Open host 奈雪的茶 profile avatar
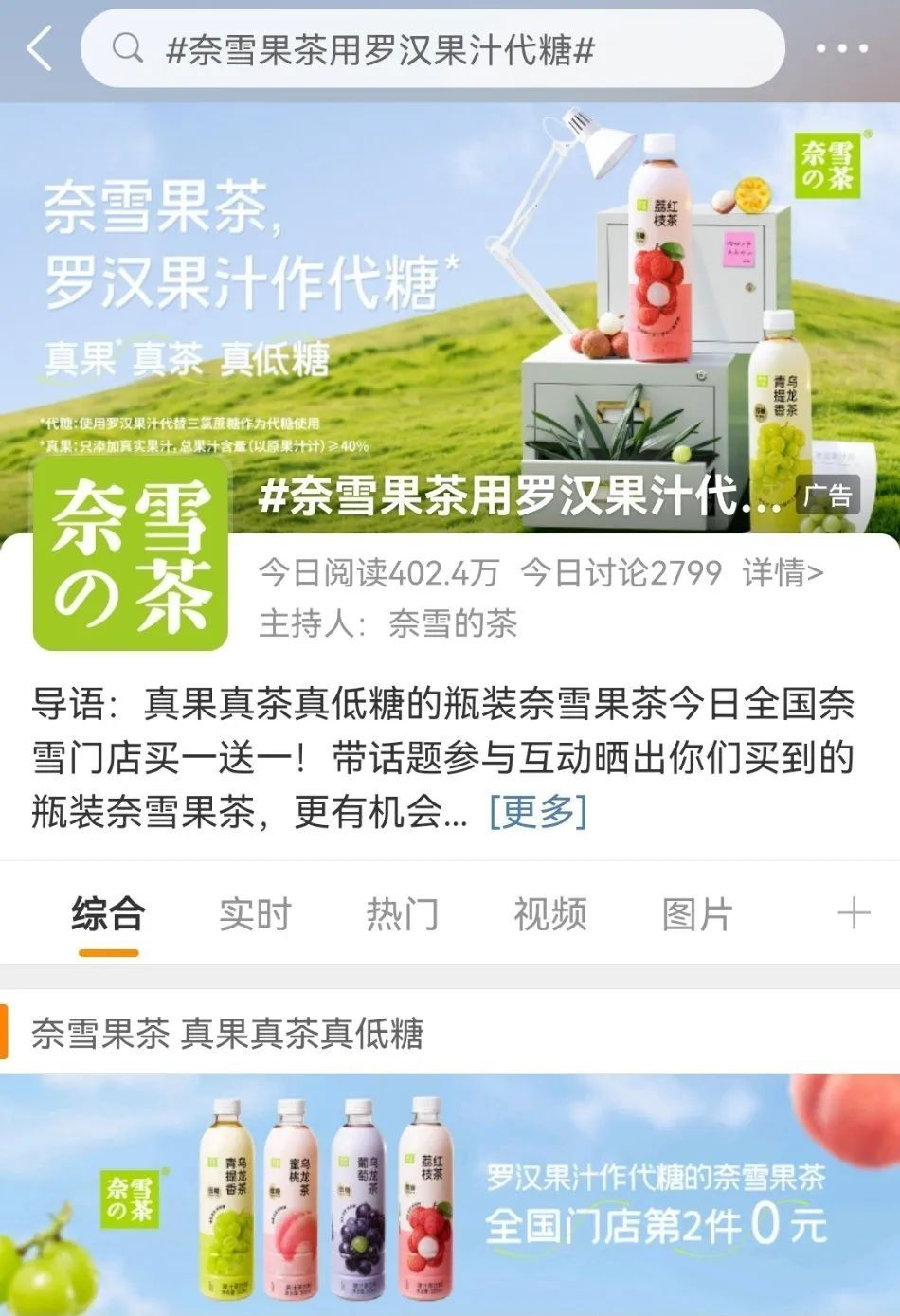This screenshot has height=1316, width=900. coord(131,556)
